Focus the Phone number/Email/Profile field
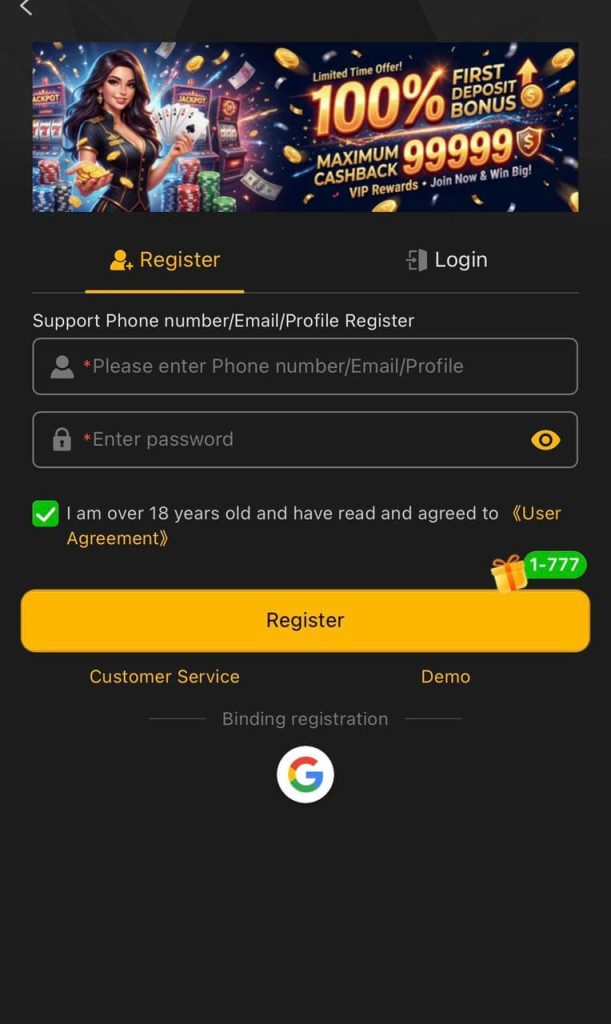This screenshot has height=1024, width=611. coord(320,366)
